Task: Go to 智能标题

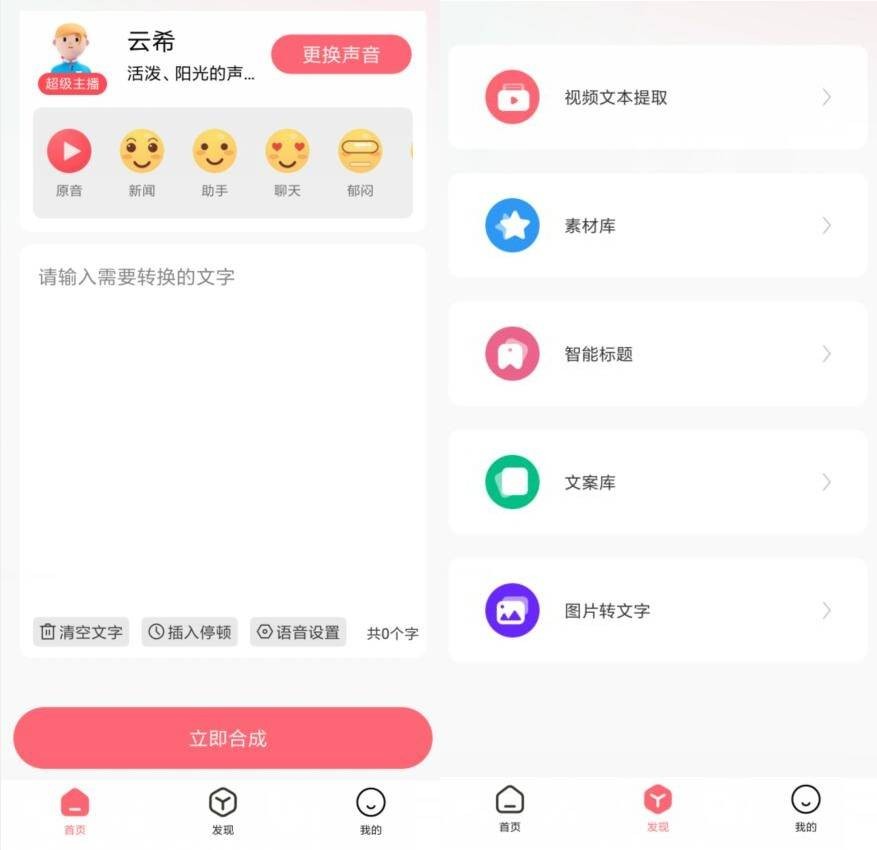Action: [657, 353]
